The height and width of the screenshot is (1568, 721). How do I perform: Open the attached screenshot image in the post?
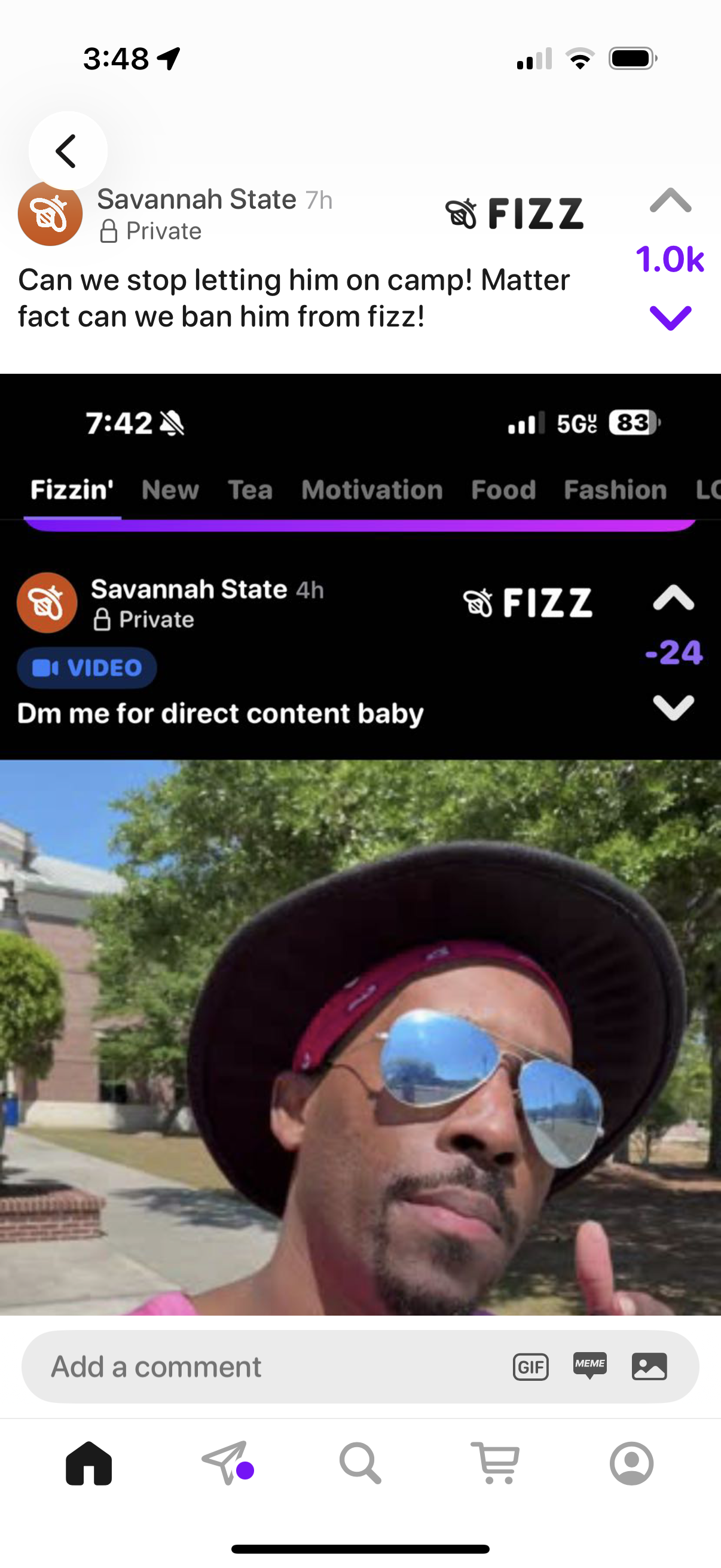(x=360, y=913)
